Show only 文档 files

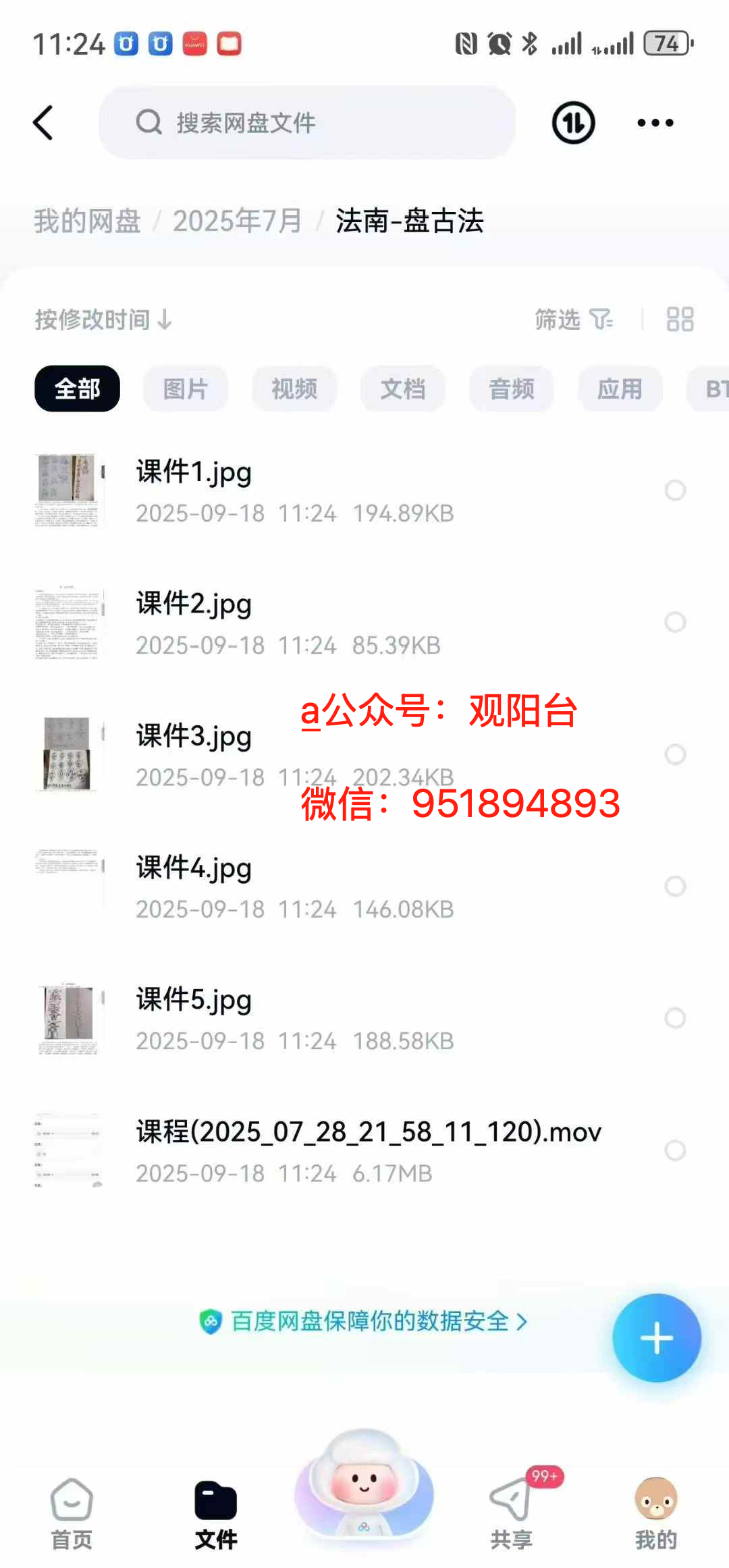(x=403, y=389)
